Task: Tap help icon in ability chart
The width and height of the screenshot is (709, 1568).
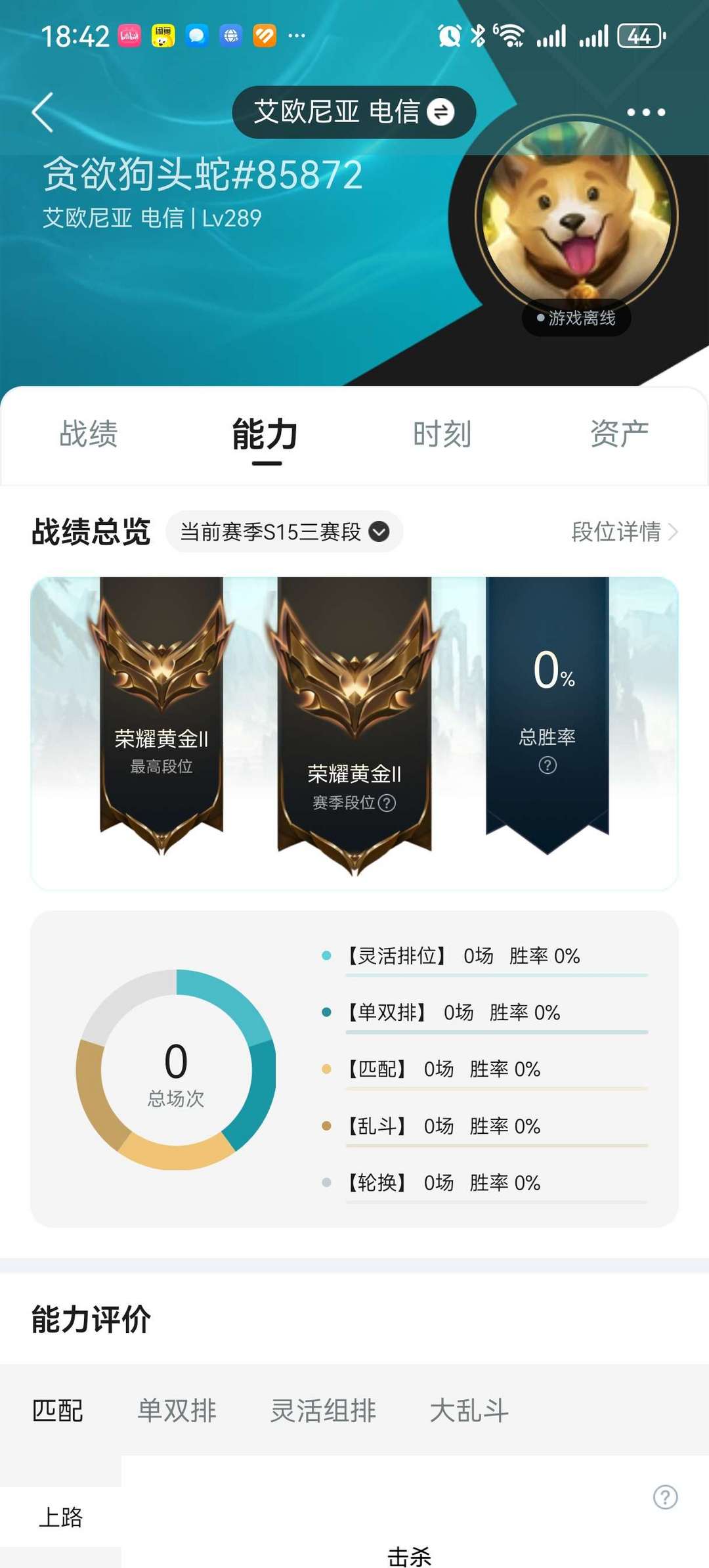Action: tap(665, 1497)
